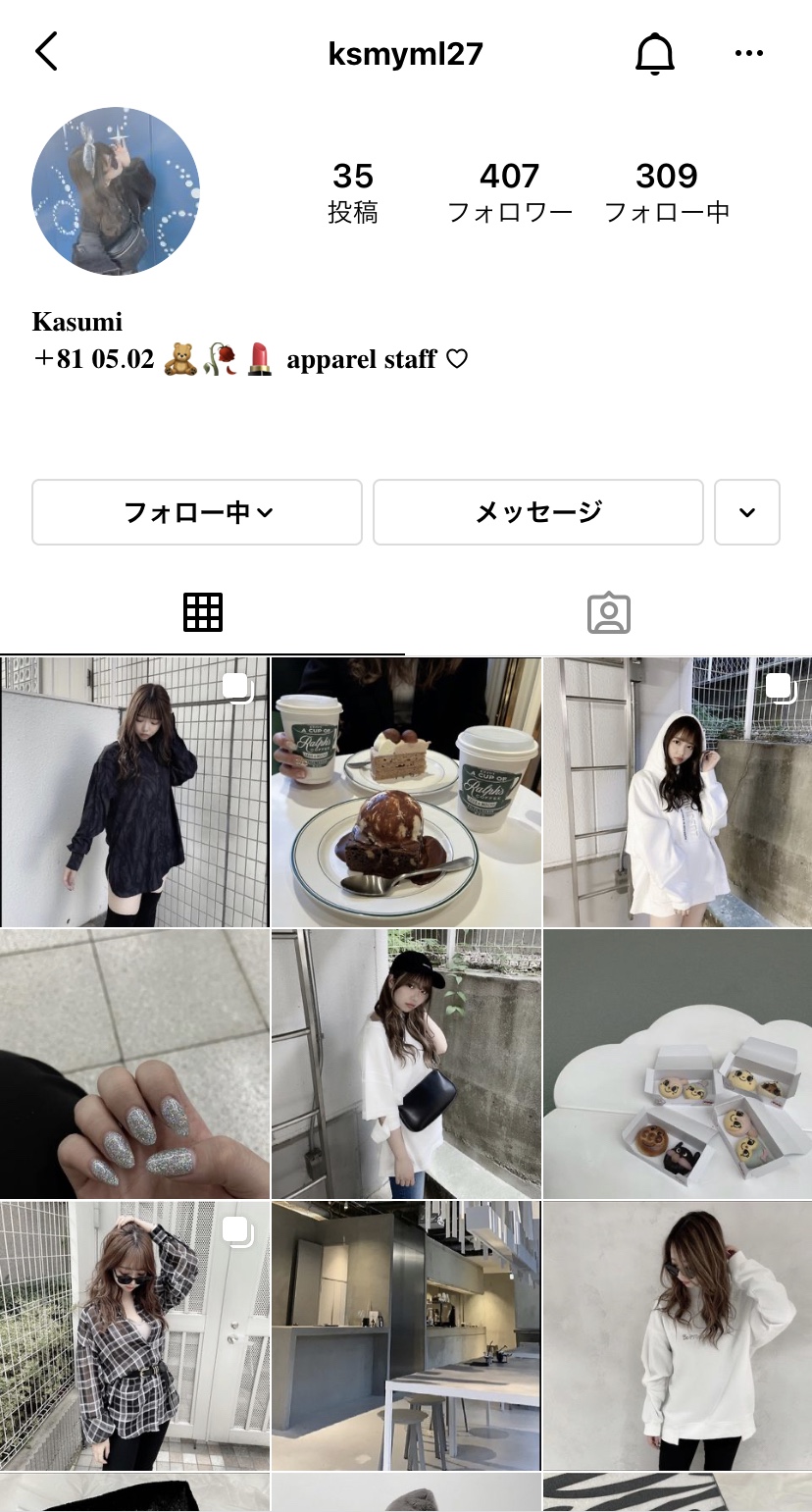Send a message via メッセージ button
The image size is (812, 1512).
click(x=538, y=512)
